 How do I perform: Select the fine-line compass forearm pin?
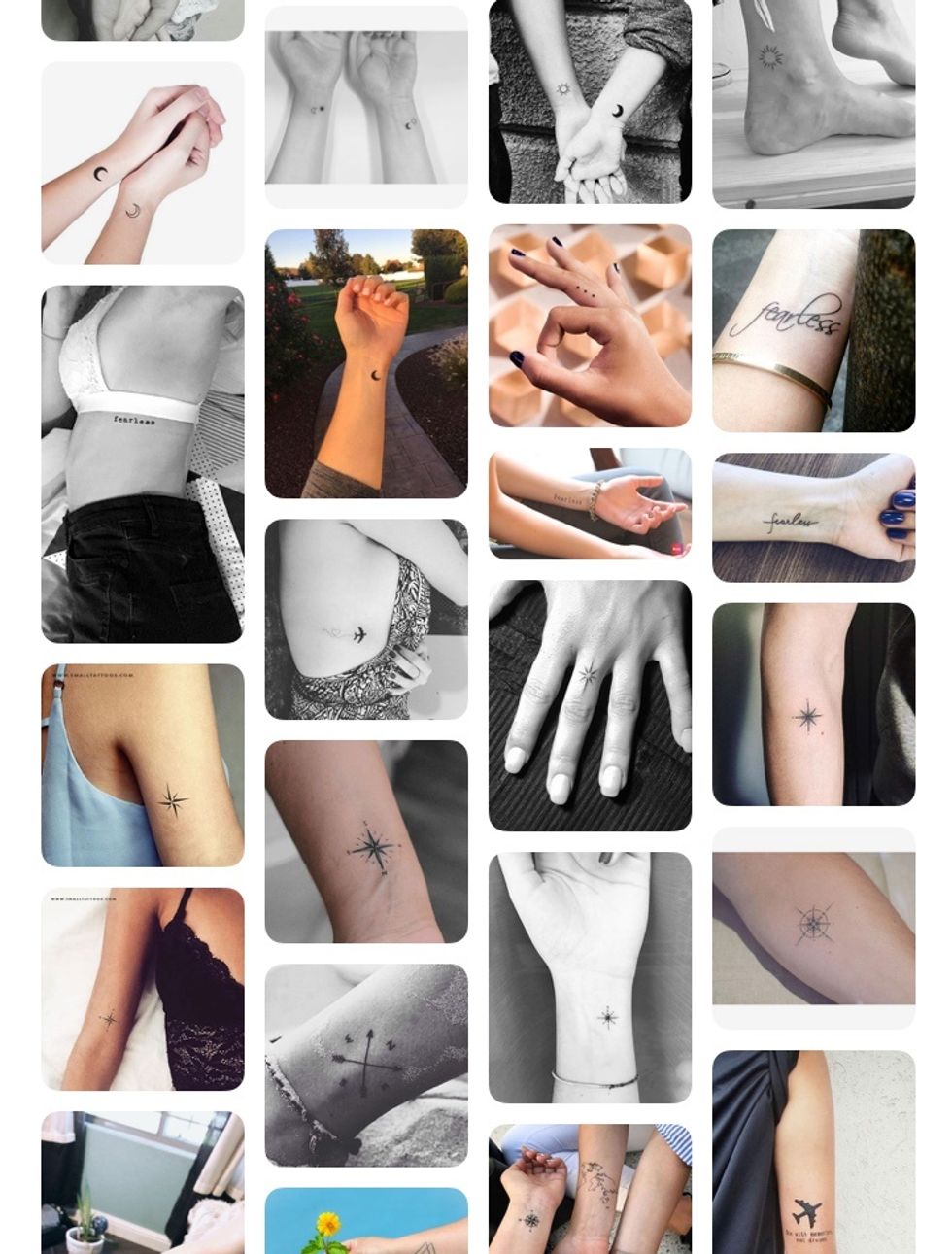click(813, 928)
